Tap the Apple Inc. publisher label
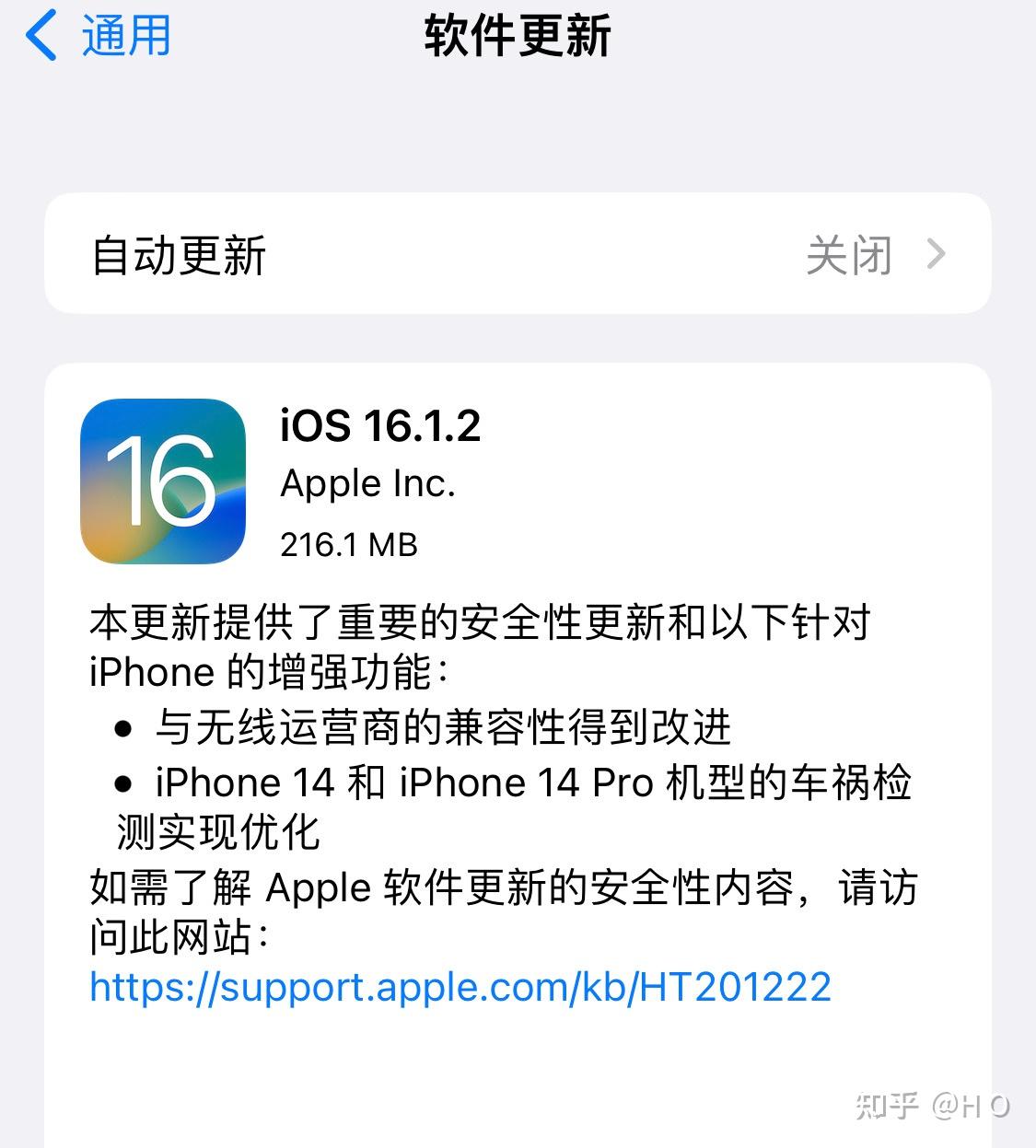The height and width of the screenshot is (1148, 1036). [x=368, y=482]
